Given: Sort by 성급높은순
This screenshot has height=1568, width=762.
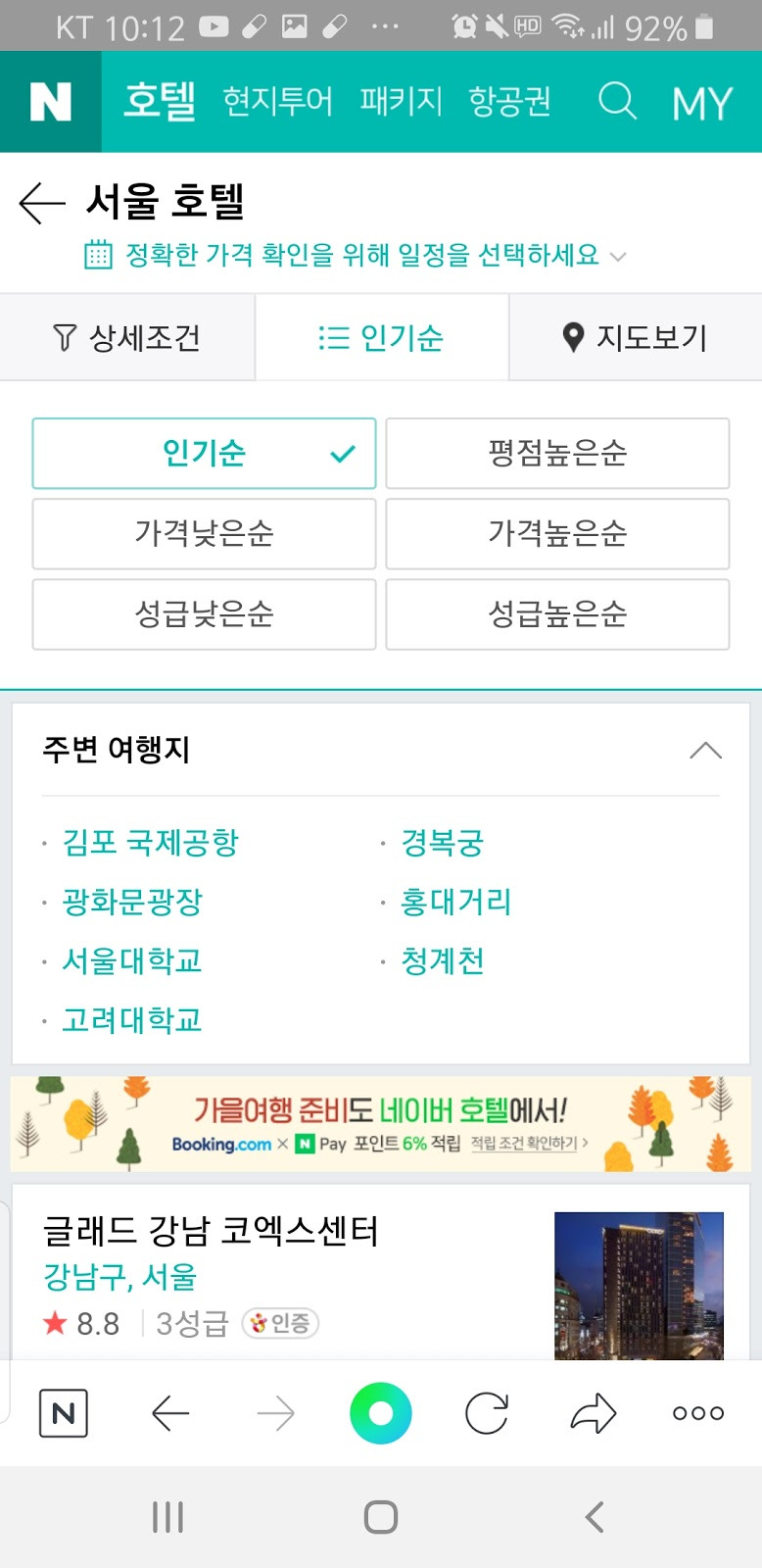Looking at the screenshot, I should 557,613.
